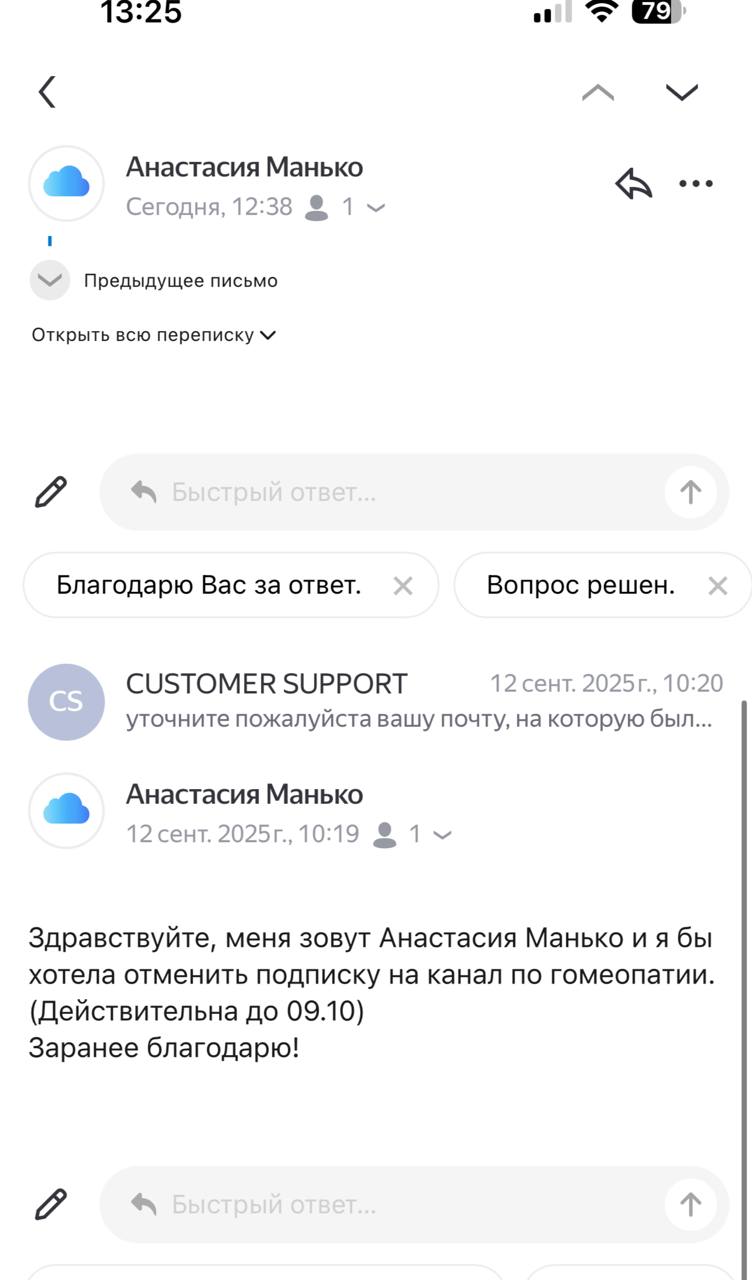
Task: Send the lower quick reply with arrow button
Action: [690, 1204]
